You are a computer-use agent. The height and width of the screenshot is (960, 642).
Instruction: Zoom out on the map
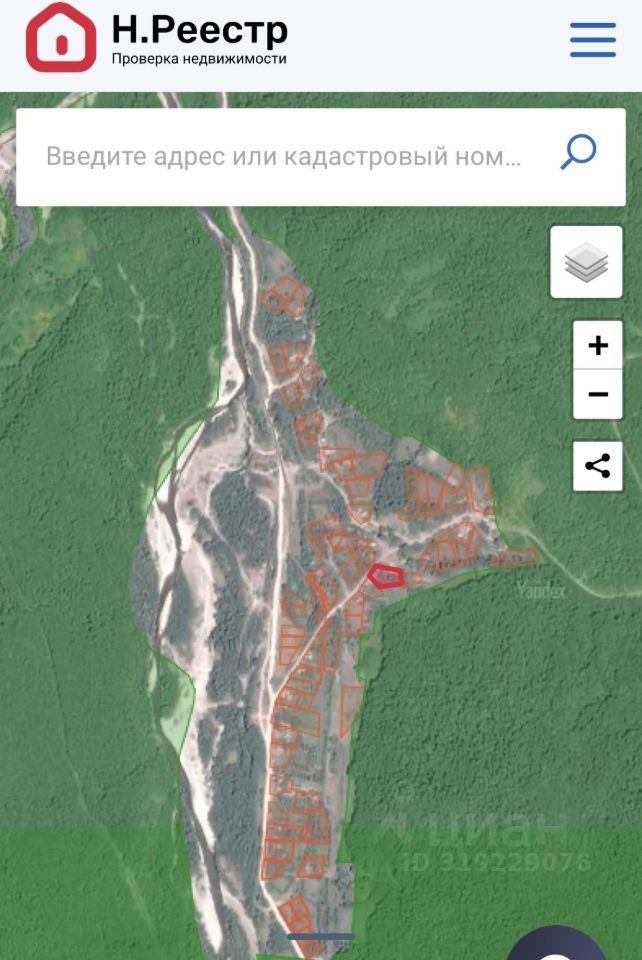(598, 394)
